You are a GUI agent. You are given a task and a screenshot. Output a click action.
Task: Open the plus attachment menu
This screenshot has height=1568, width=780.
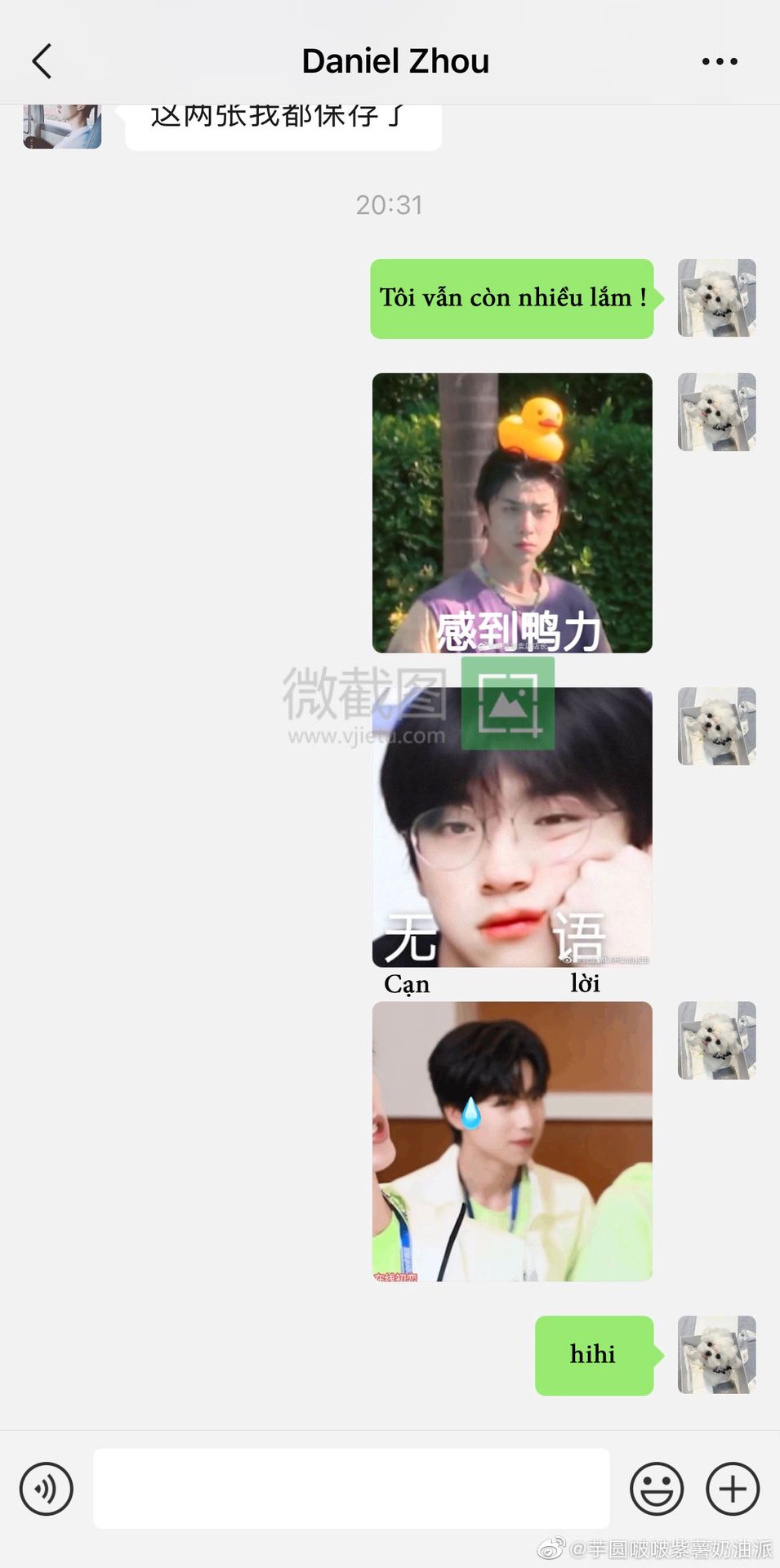coord(733,1488)
